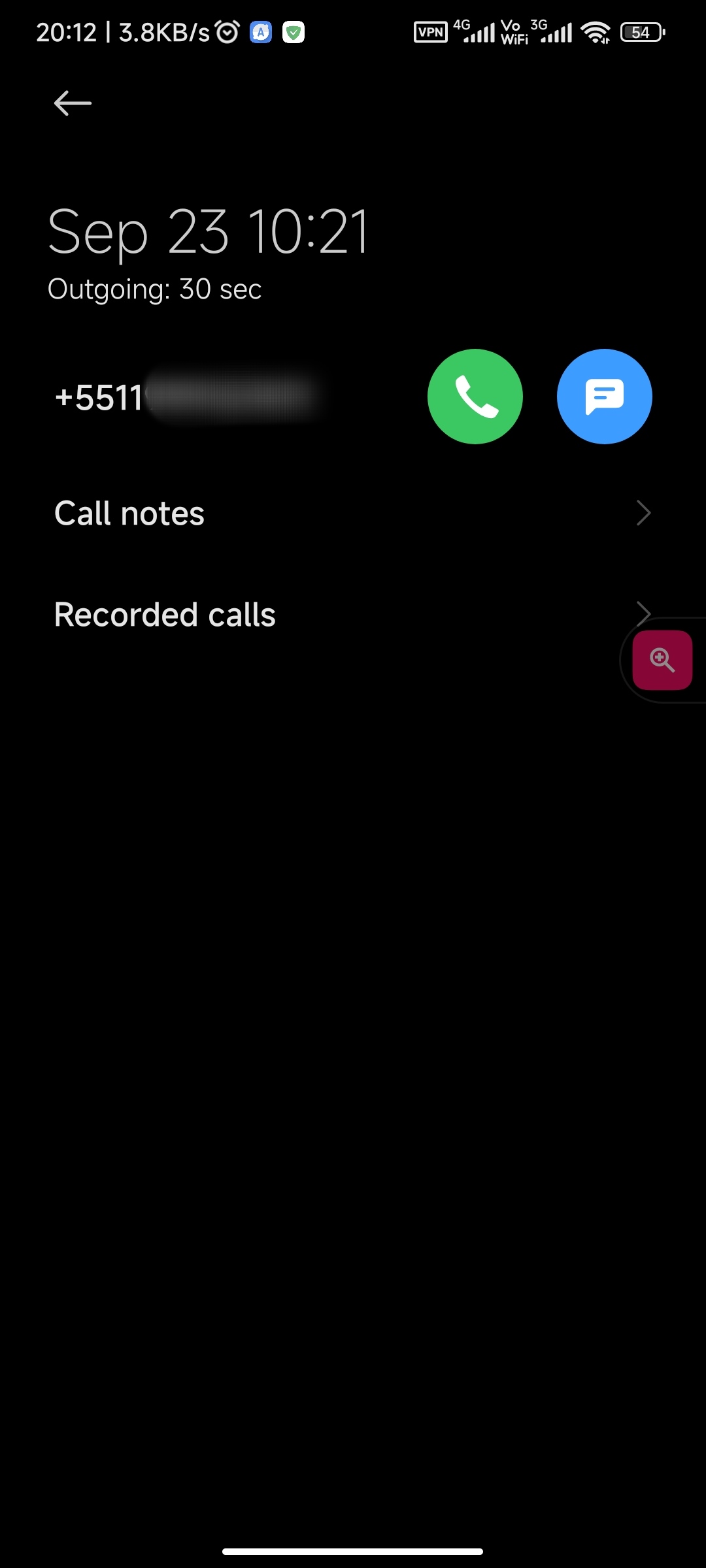Call the +5511 number with the green phone button
Viewport: 706px width, 1568px height.
pyautogui.click(x=475, y=397)
